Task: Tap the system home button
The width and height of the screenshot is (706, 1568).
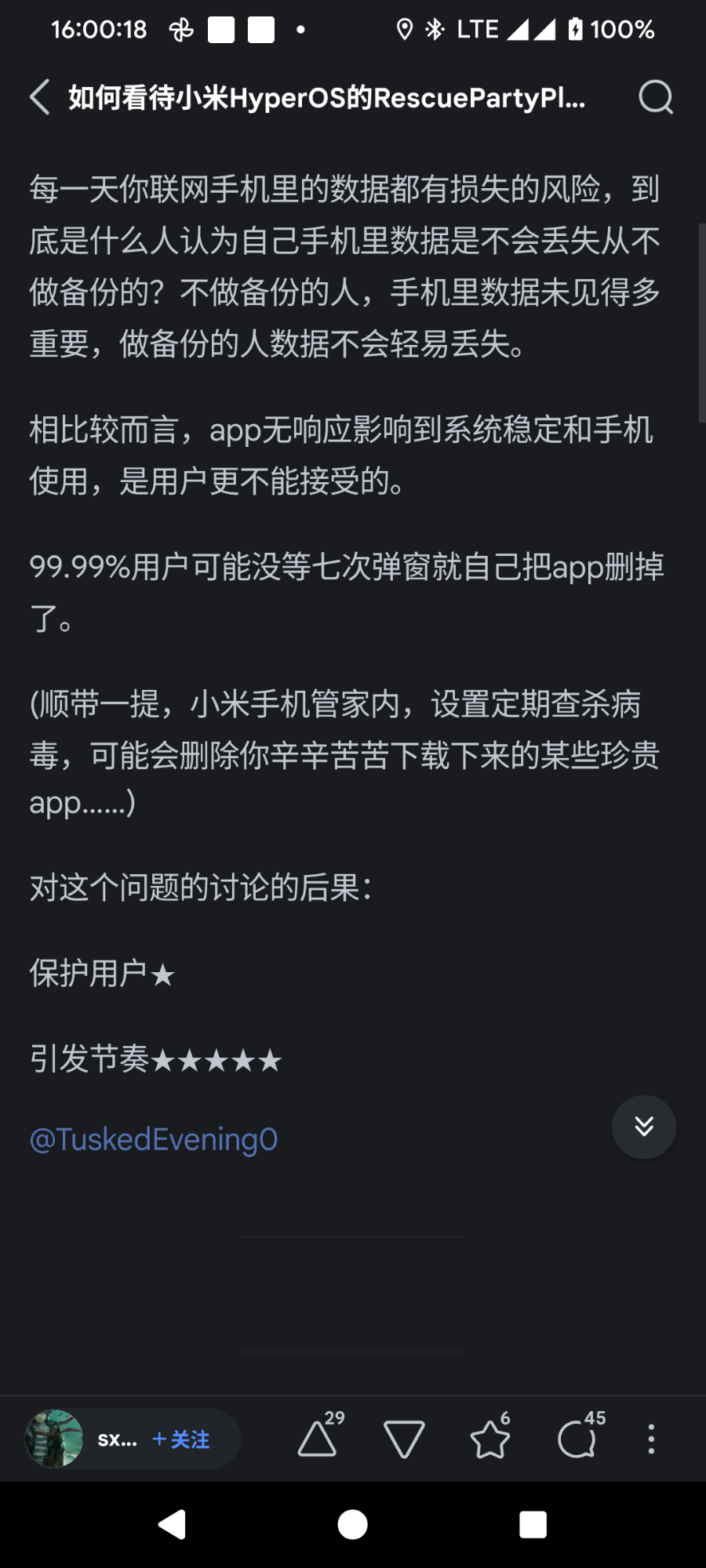Action: pos(352,1525)
